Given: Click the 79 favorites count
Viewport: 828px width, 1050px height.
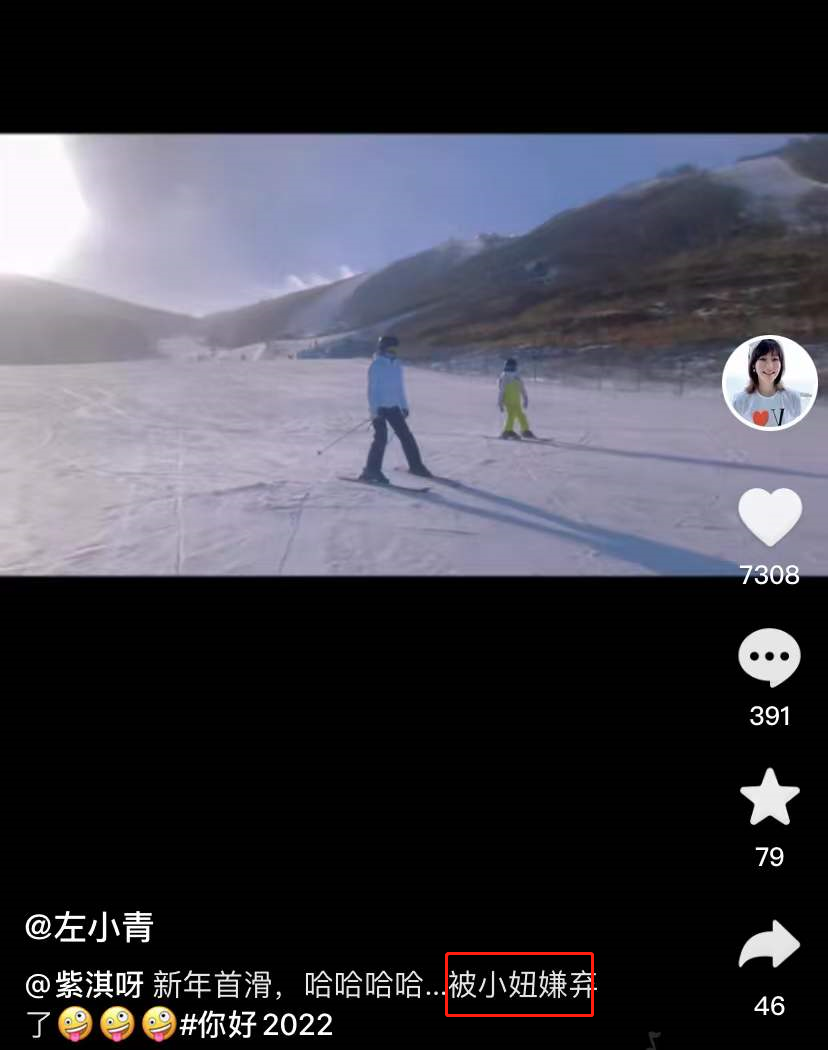Looking at the screenshot, I should coord(768,857).
